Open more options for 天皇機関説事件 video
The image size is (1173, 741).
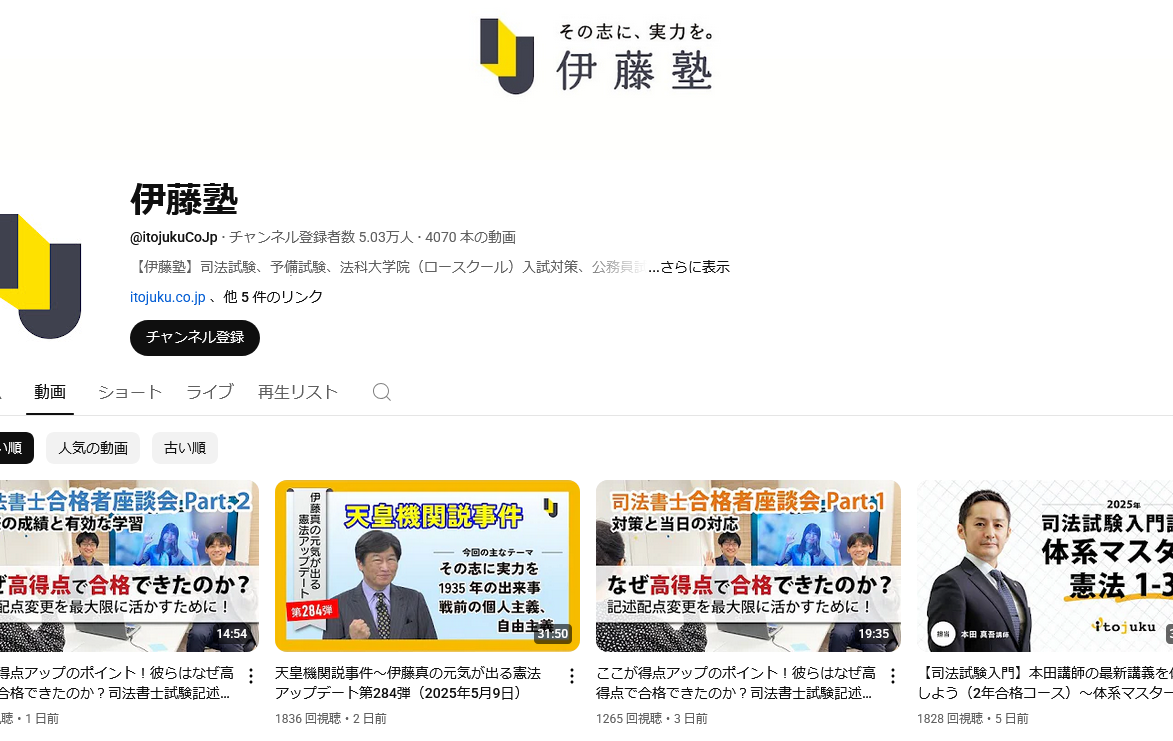tap(572, 676)
